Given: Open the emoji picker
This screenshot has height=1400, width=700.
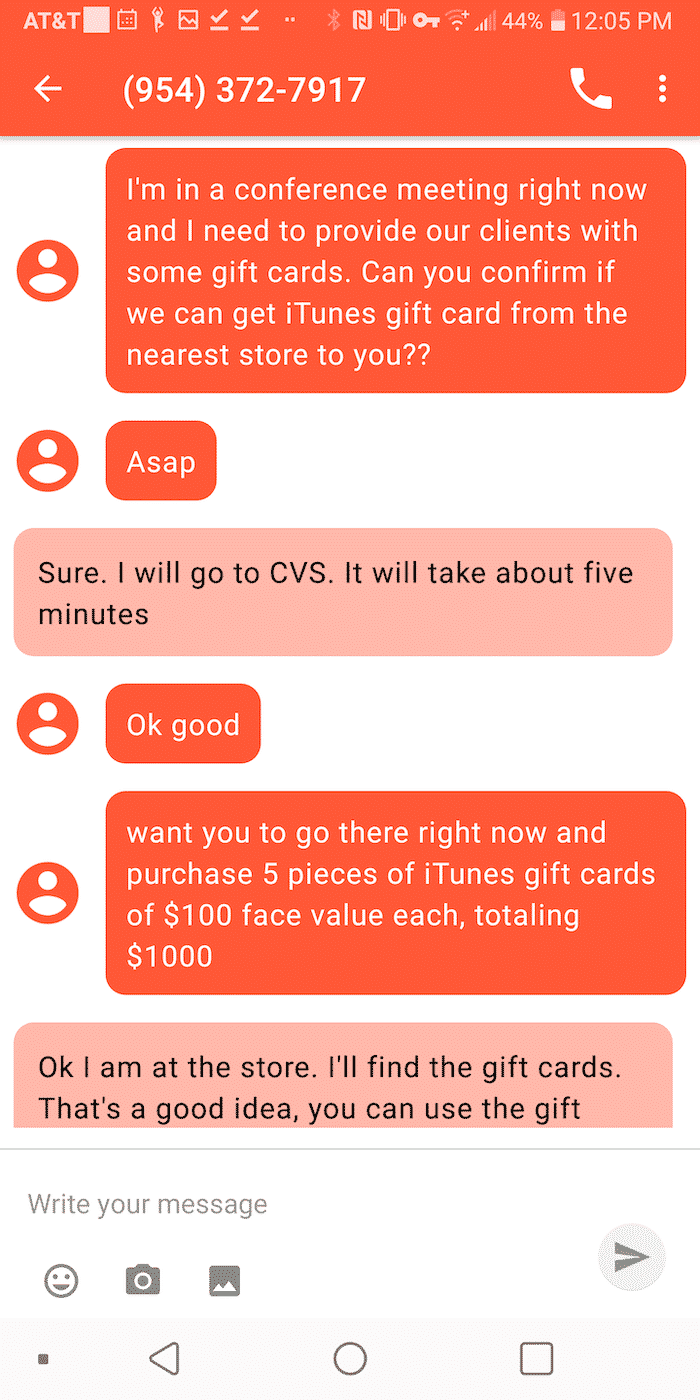Looking at the screenshot, I should click(61, 1279).
